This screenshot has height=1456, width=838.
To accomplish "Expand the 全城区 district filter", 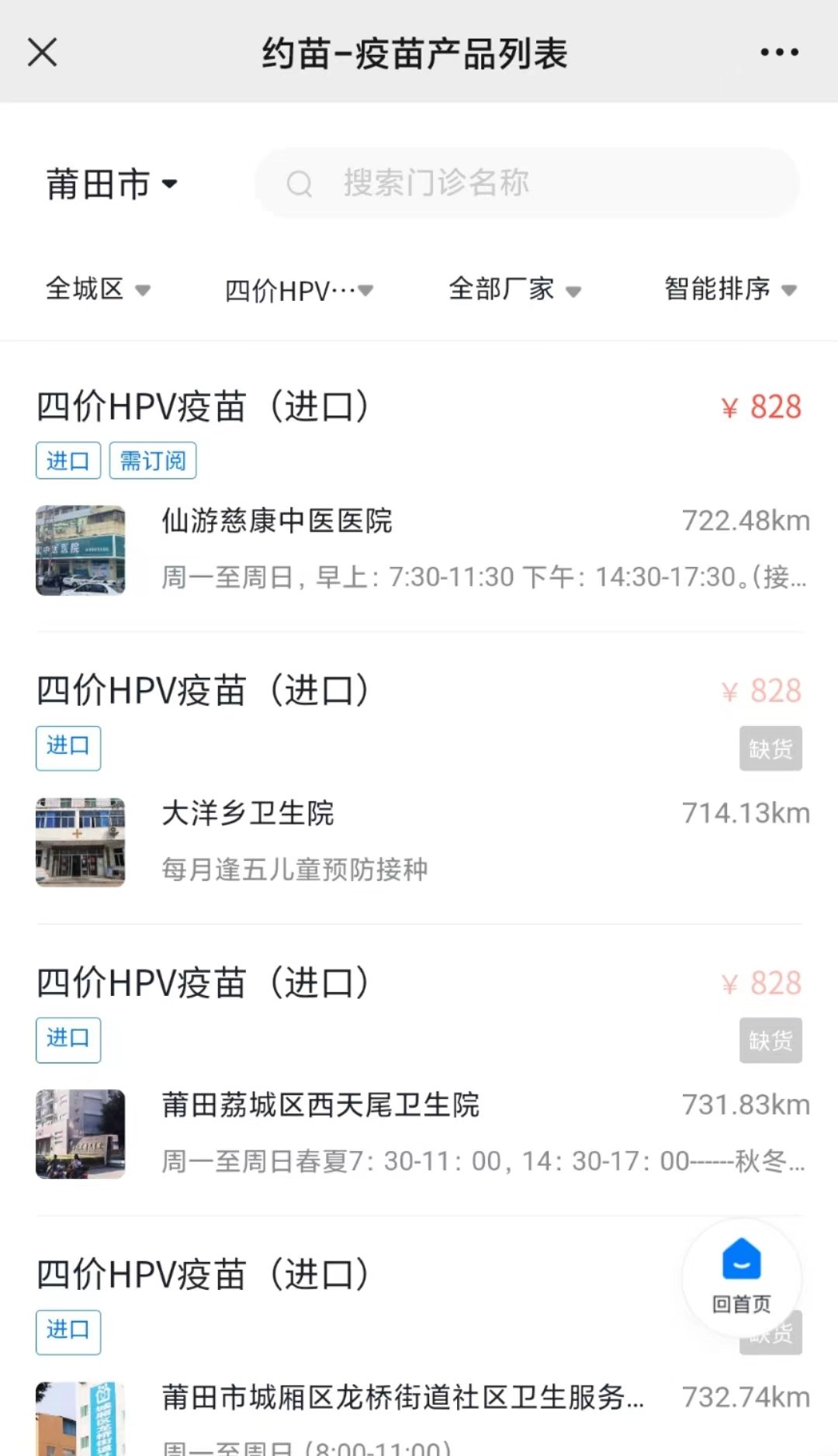I will [98, 289].
